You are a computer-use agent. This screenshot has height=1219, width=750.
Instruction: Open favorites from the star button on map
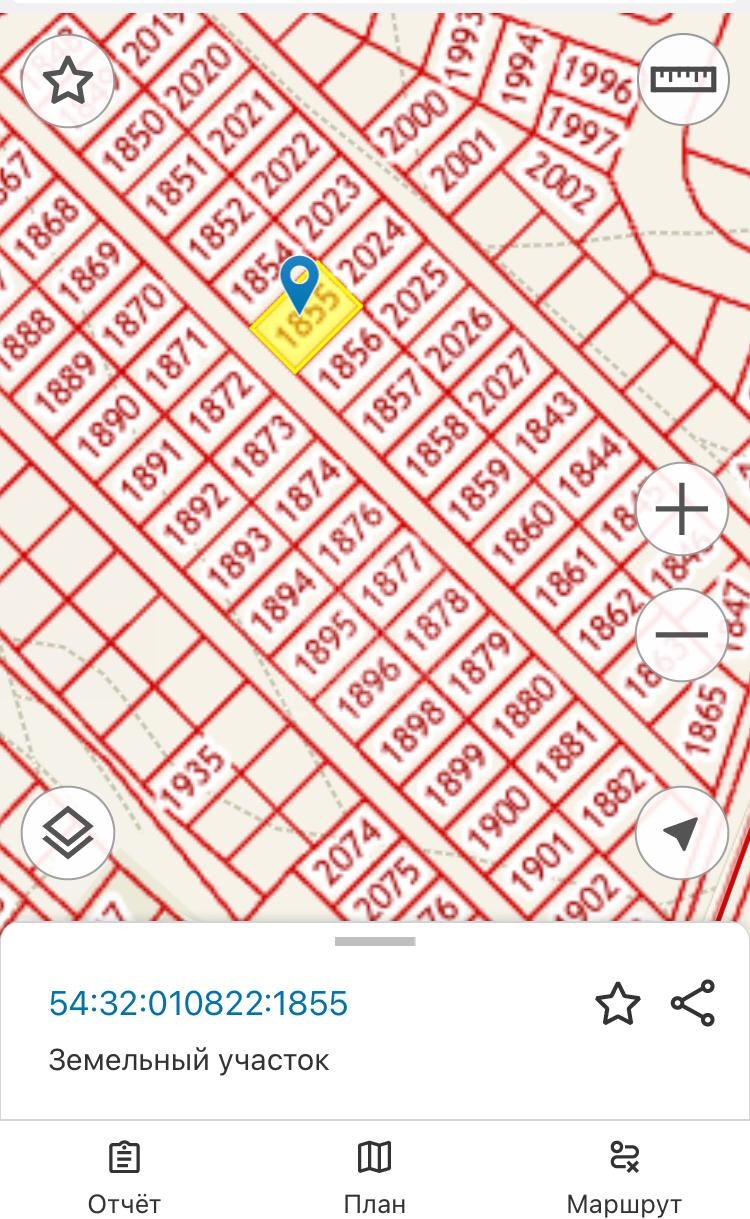click(x=68, y=81)
